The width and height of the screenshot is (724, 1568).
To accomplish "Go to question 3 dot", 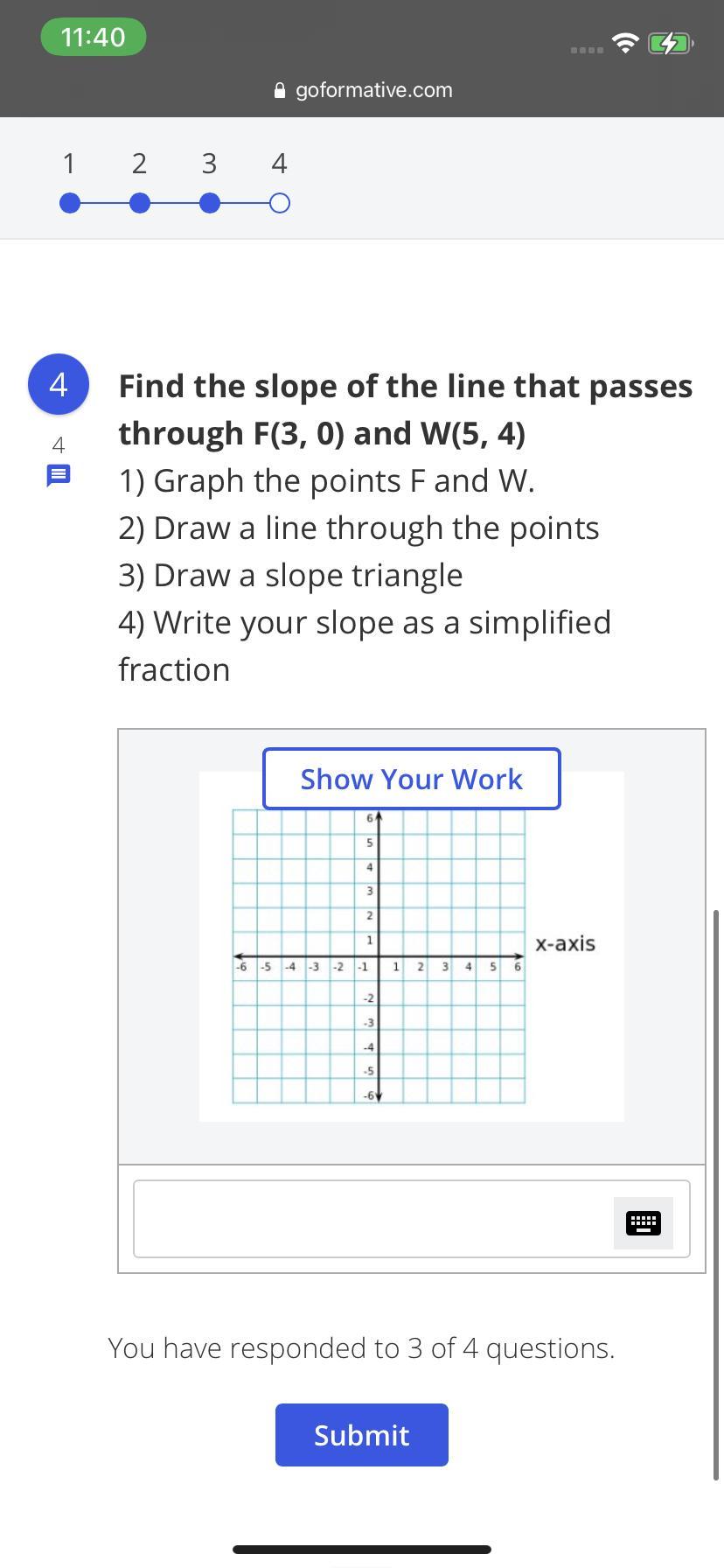I will pos(209,203).
